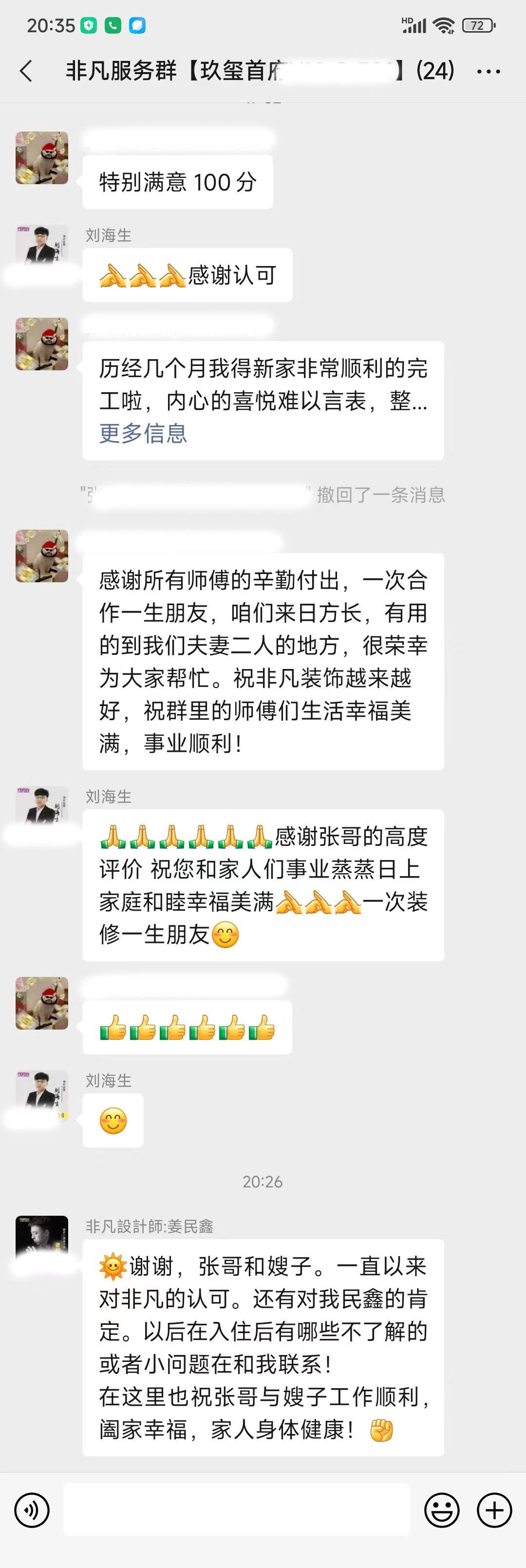
Task: Go back from the group chat
Action: (x=26, y=71)
